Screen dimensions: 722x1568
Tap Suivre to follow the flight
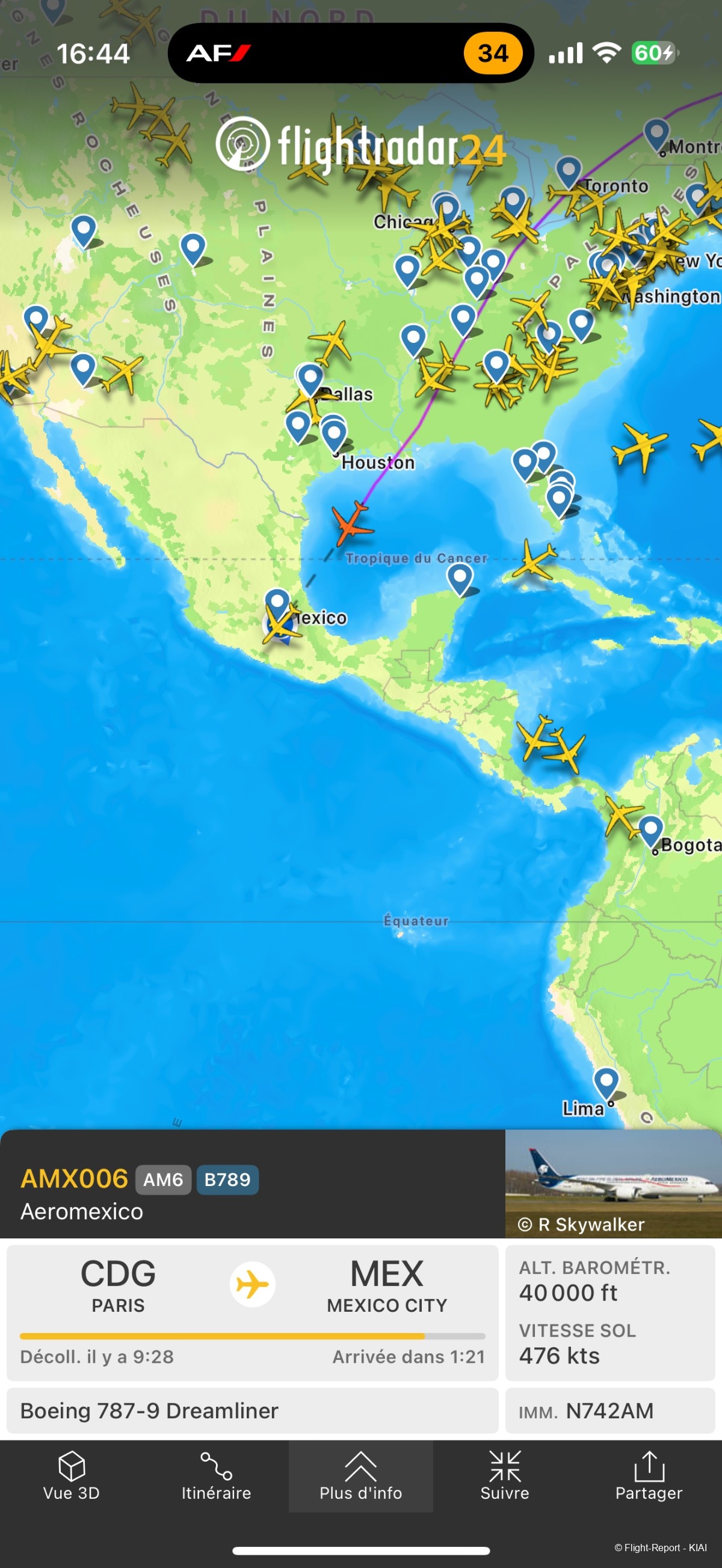coord(505,1477)
